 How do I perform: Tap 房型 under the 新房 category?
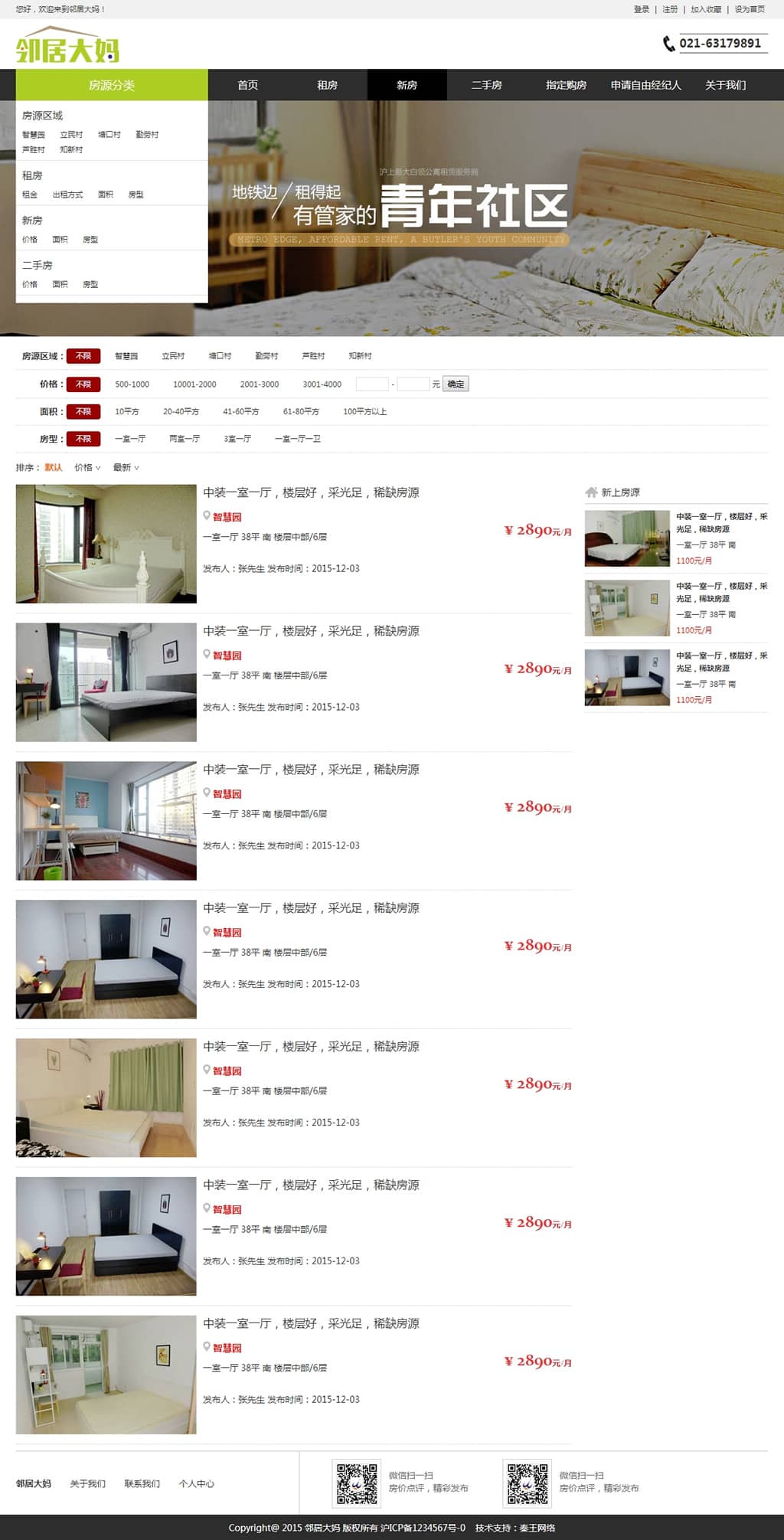(x=90, y=240)
